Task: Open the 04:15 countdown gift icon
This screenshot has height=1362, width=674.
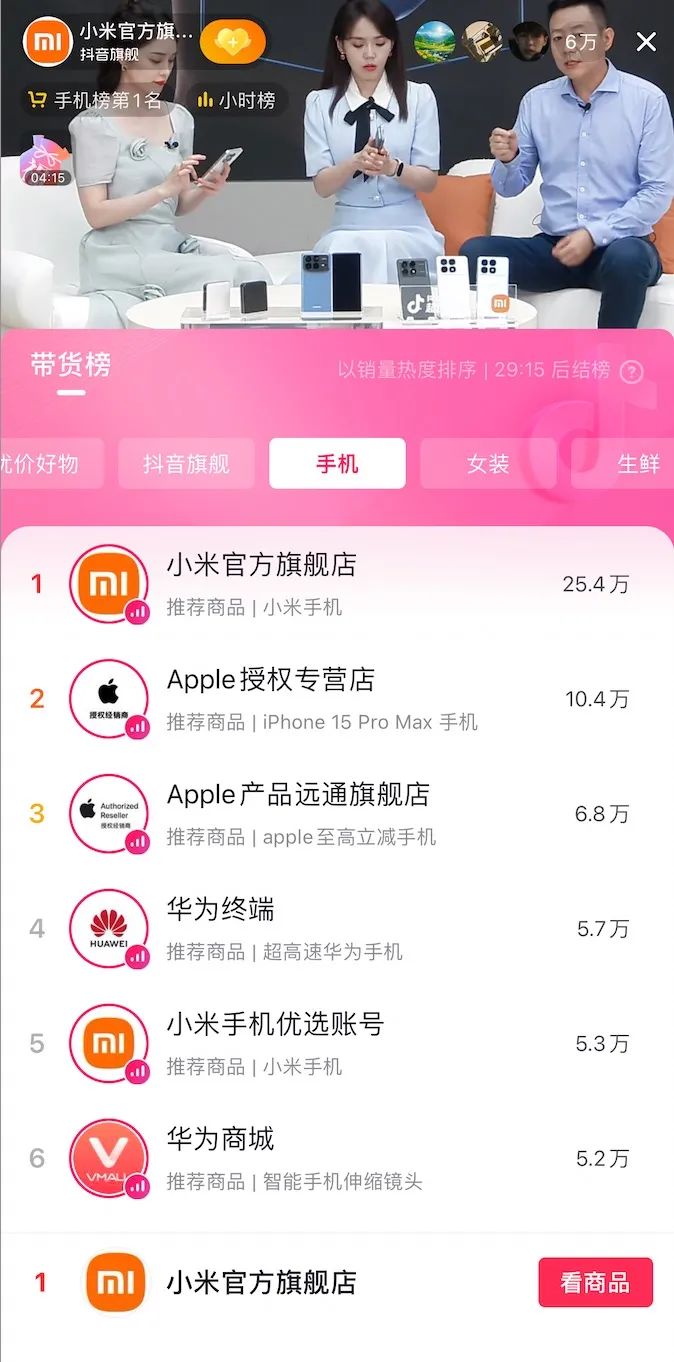Action: pyautogui.click(x=47, y=160)
